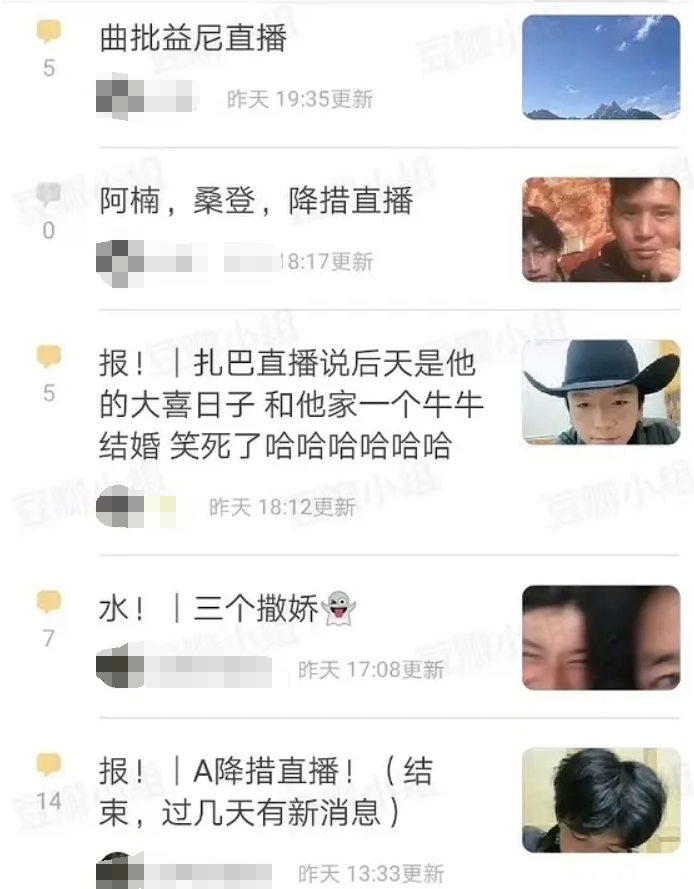View the 扎巴直播说后天是他的大喜日子 post
This screenshot has width=694, height=889.
[290, 404]
